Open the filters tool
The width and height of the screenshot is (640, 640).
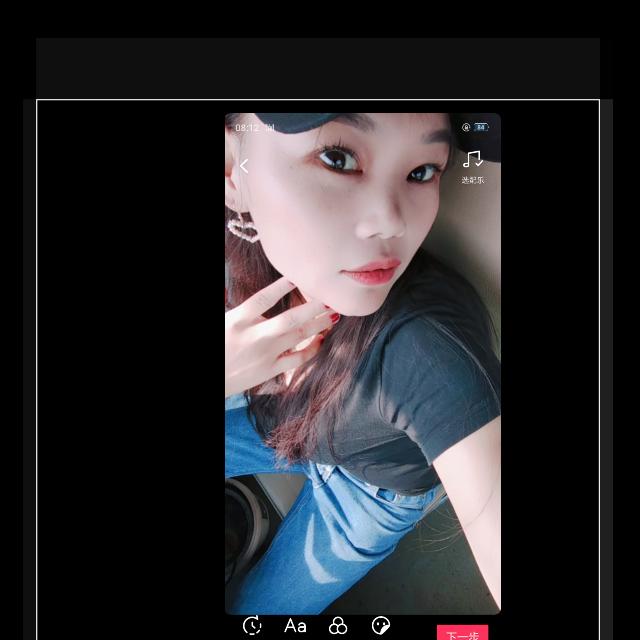click(338, 626)
